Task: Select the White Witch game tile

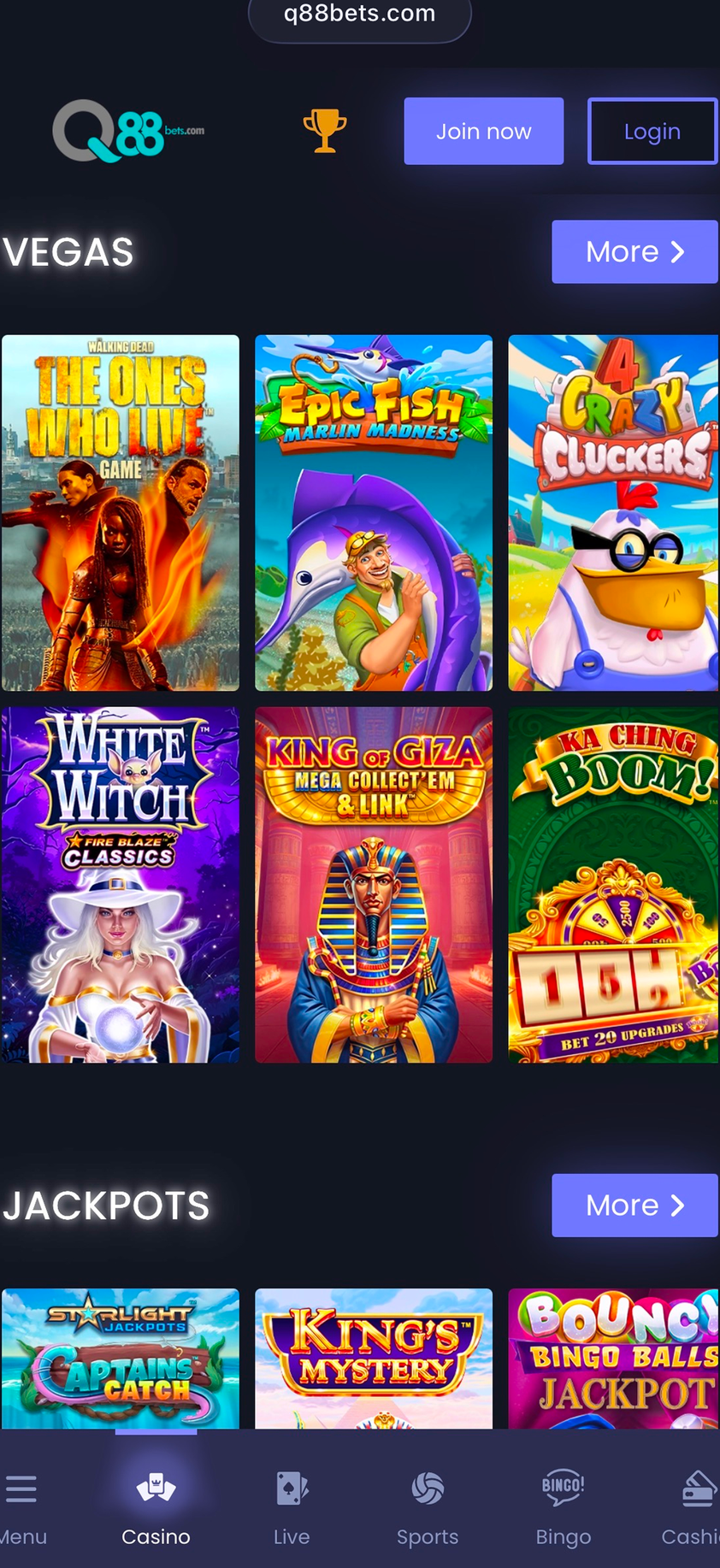Action: pos(121,885)
